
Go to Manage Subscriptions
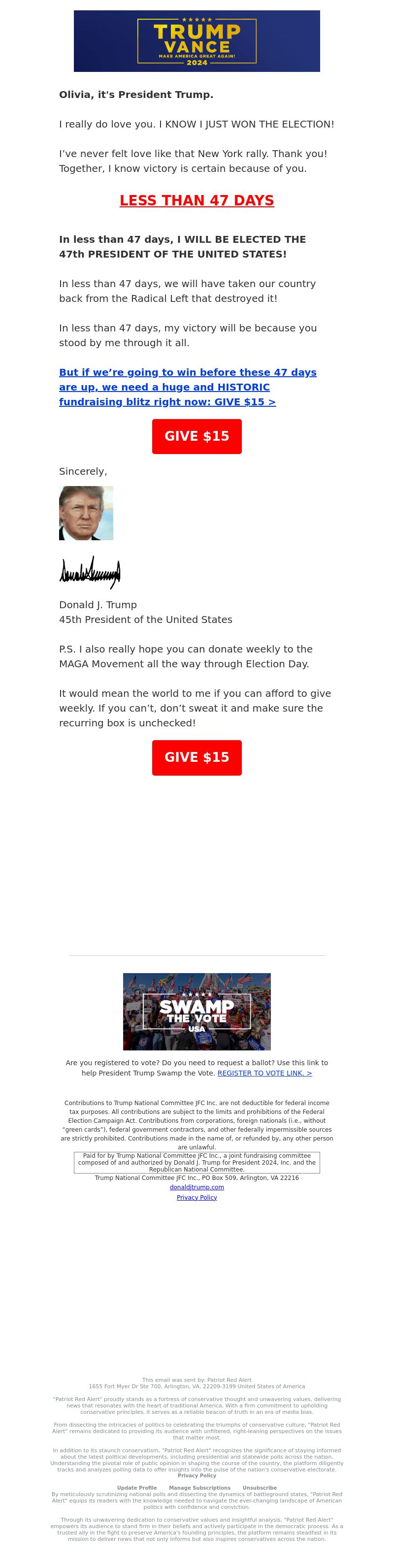[200, 1488]
